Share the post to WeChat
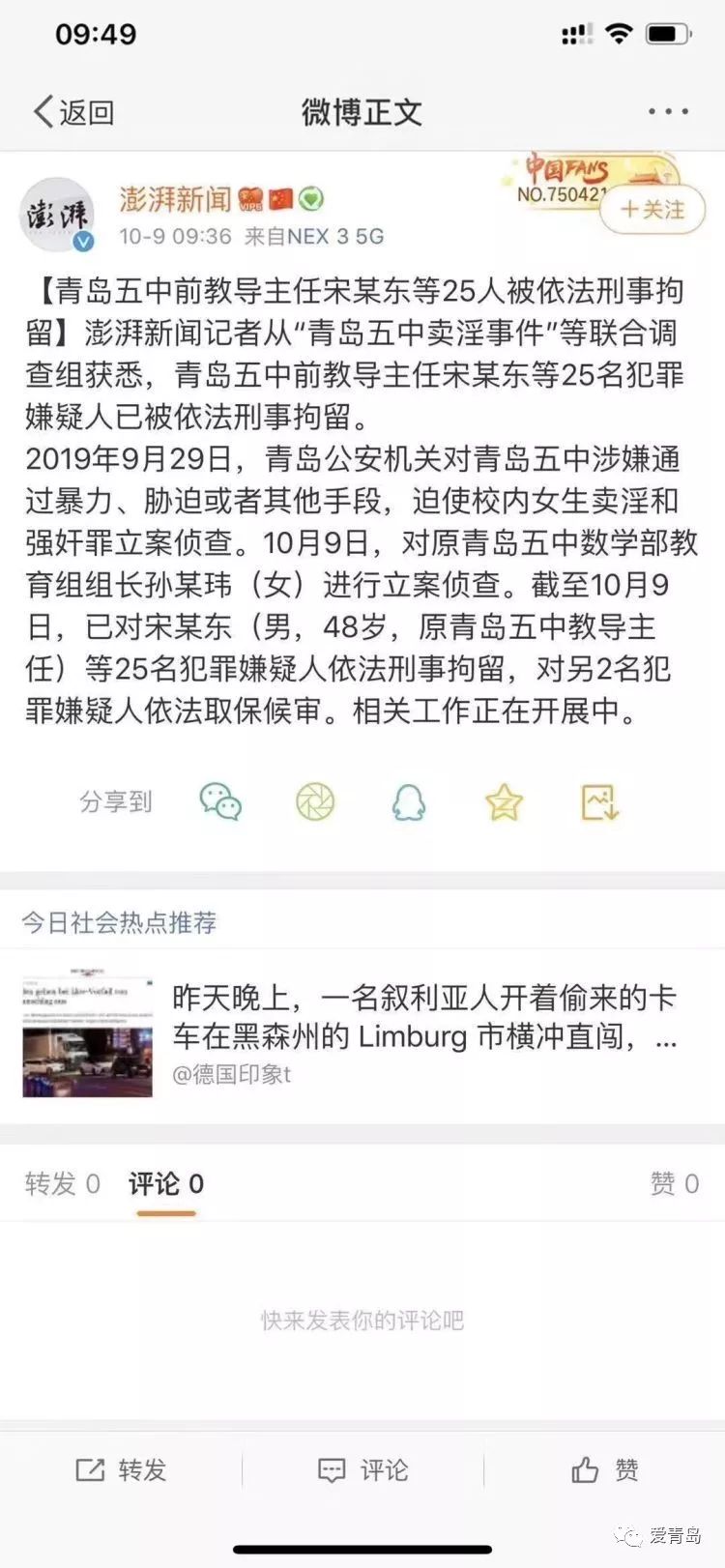The height and width of the screenshot is (1568, 725). [220, 802]
